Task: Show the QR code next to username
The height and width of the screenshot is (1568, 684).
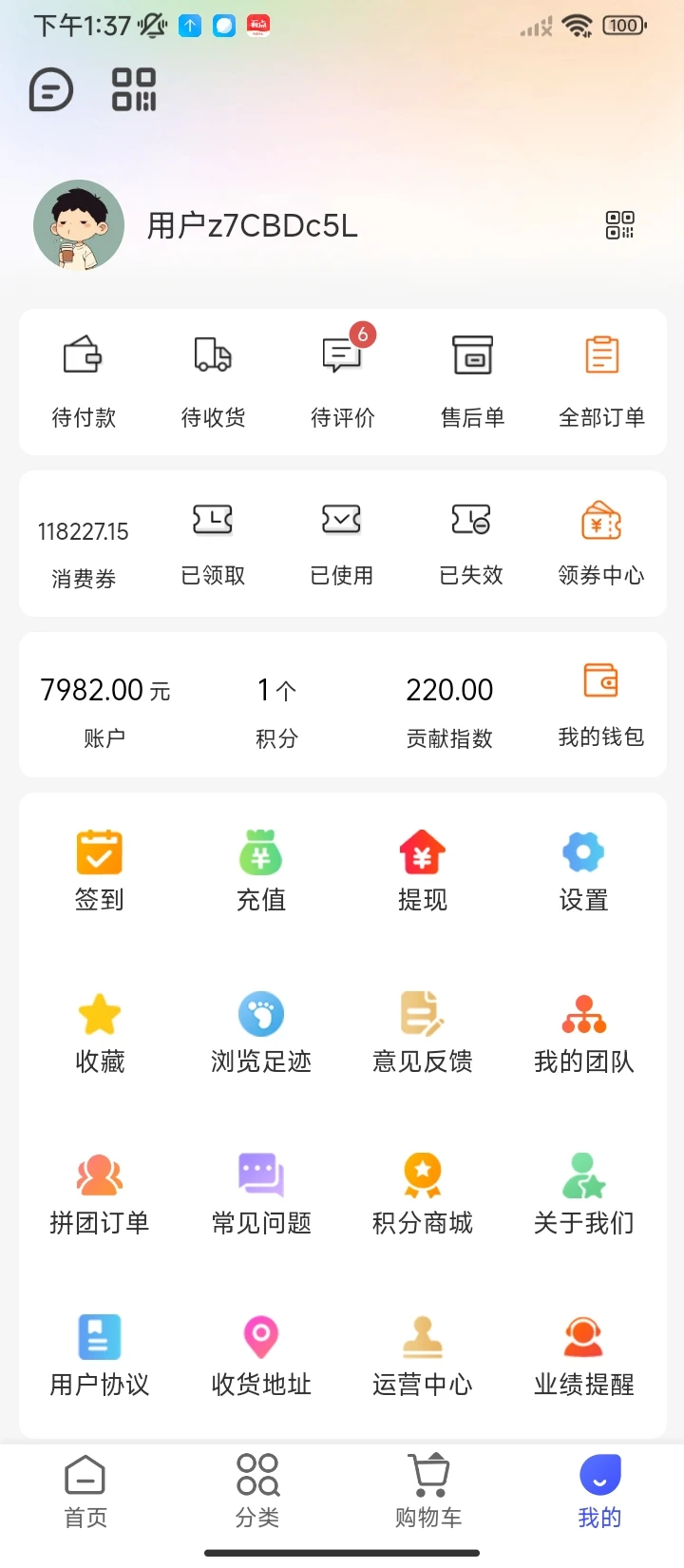Action: coord(621,225)
